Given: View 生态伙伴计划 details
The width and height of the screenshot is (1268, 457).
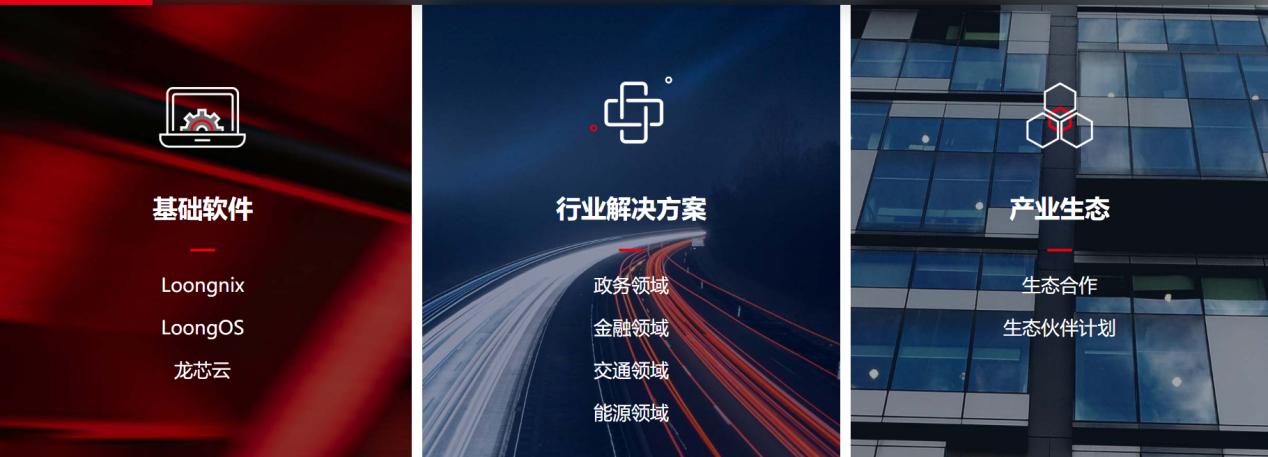Looking at the screenshot, I should coord(1059,328).
